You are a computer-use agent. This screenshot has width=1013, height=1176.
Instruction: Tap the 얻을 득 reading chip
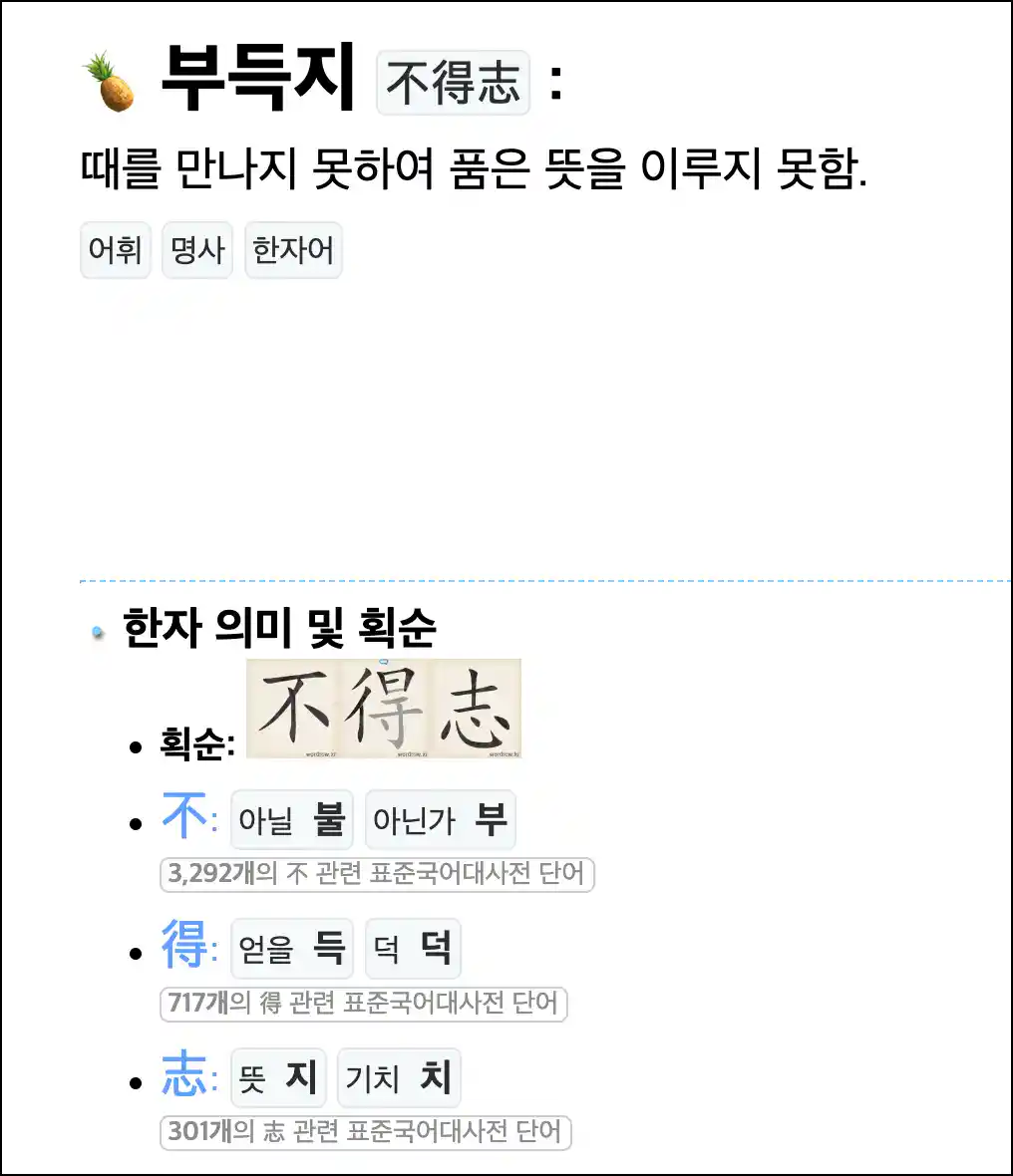tap(291, 948)
